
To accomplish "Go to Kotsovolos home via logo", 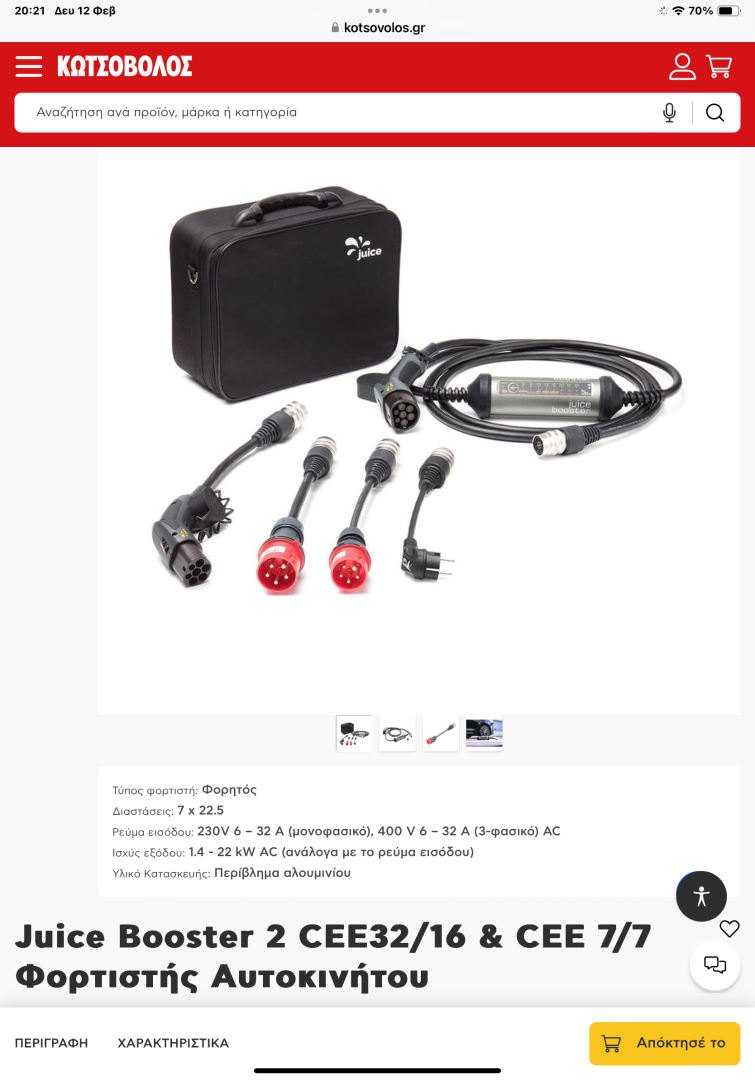I will coord(124,67).
